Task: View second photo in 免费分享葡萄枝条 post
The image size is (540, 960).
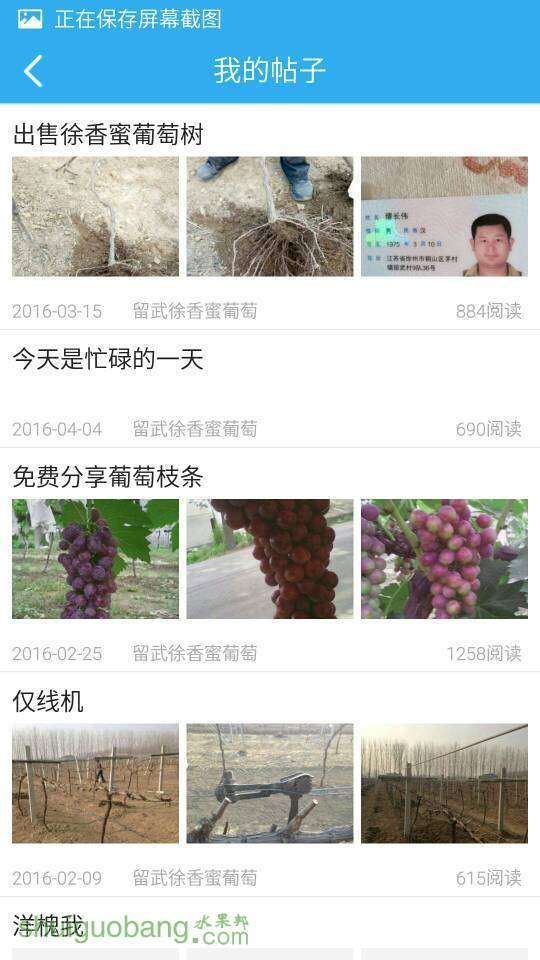Action: (270, 558)
